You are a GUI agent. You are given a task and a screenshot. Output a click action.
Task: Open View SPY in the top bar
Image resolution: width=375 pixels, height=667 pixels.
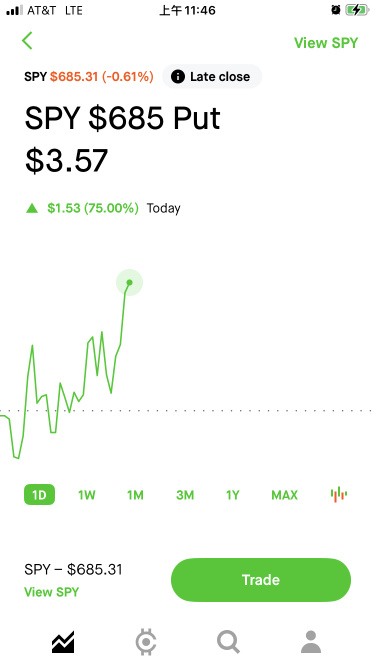(326, 43)
